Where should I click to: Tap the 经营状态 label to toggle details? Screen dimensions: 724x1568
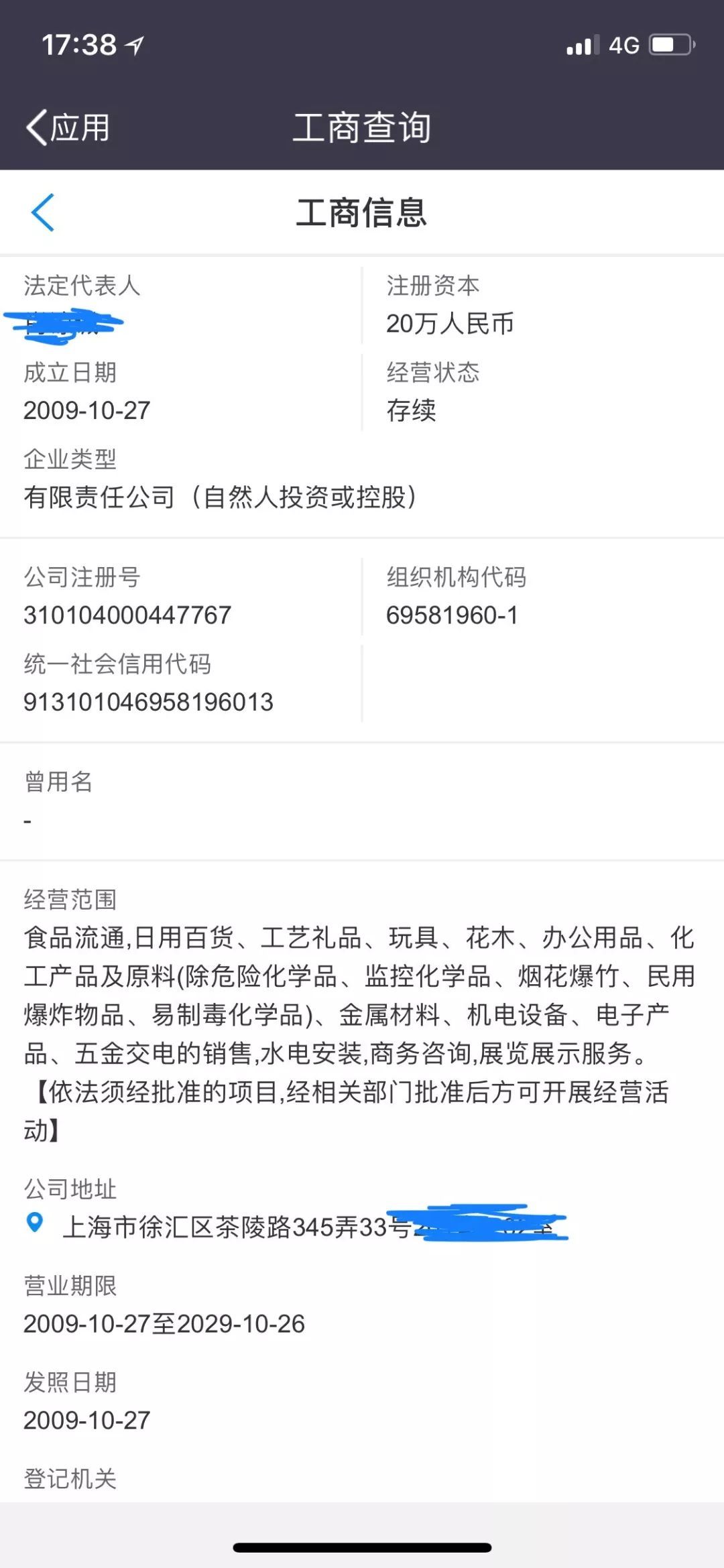click(x=431, y=373)
